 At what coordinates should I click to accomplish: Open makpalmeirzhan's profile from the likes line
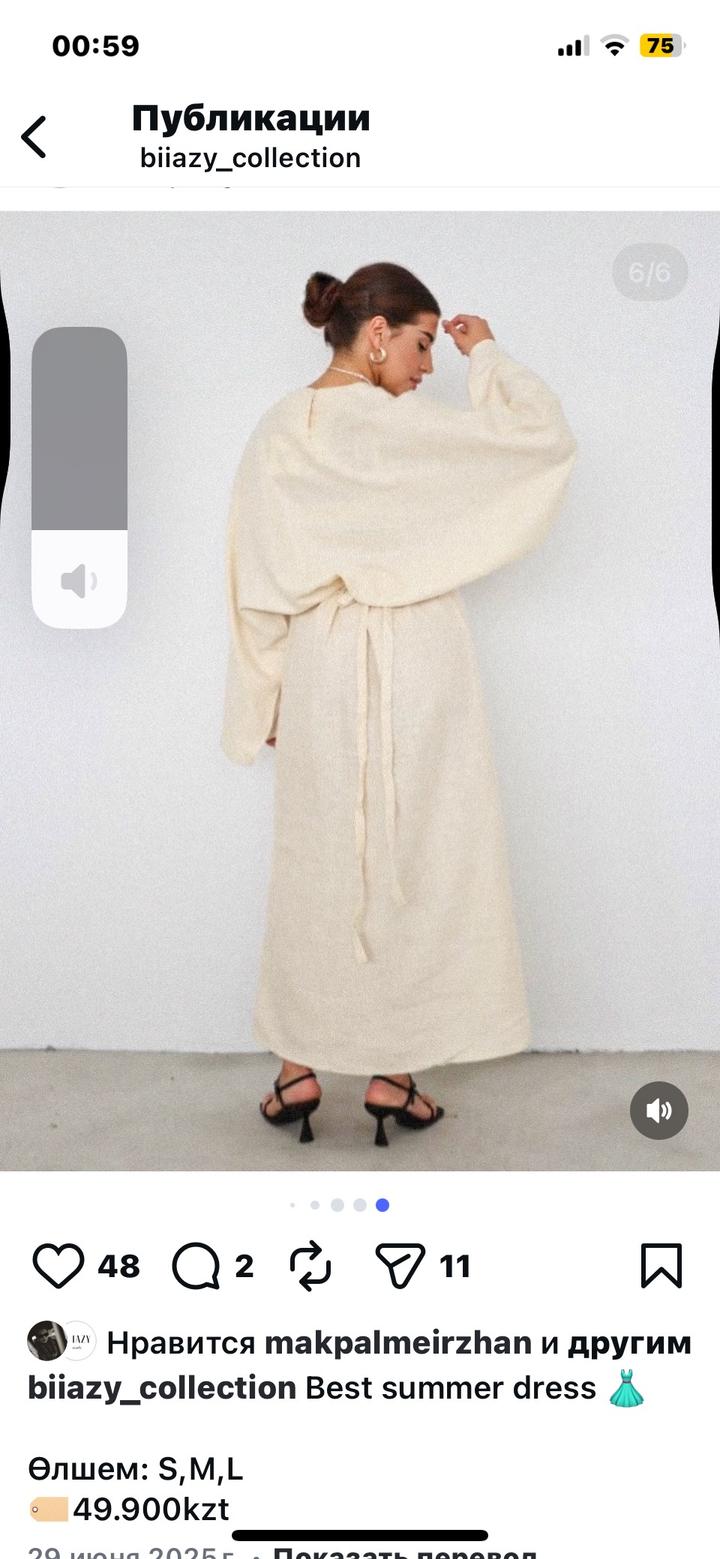(x=397, y=1343)
